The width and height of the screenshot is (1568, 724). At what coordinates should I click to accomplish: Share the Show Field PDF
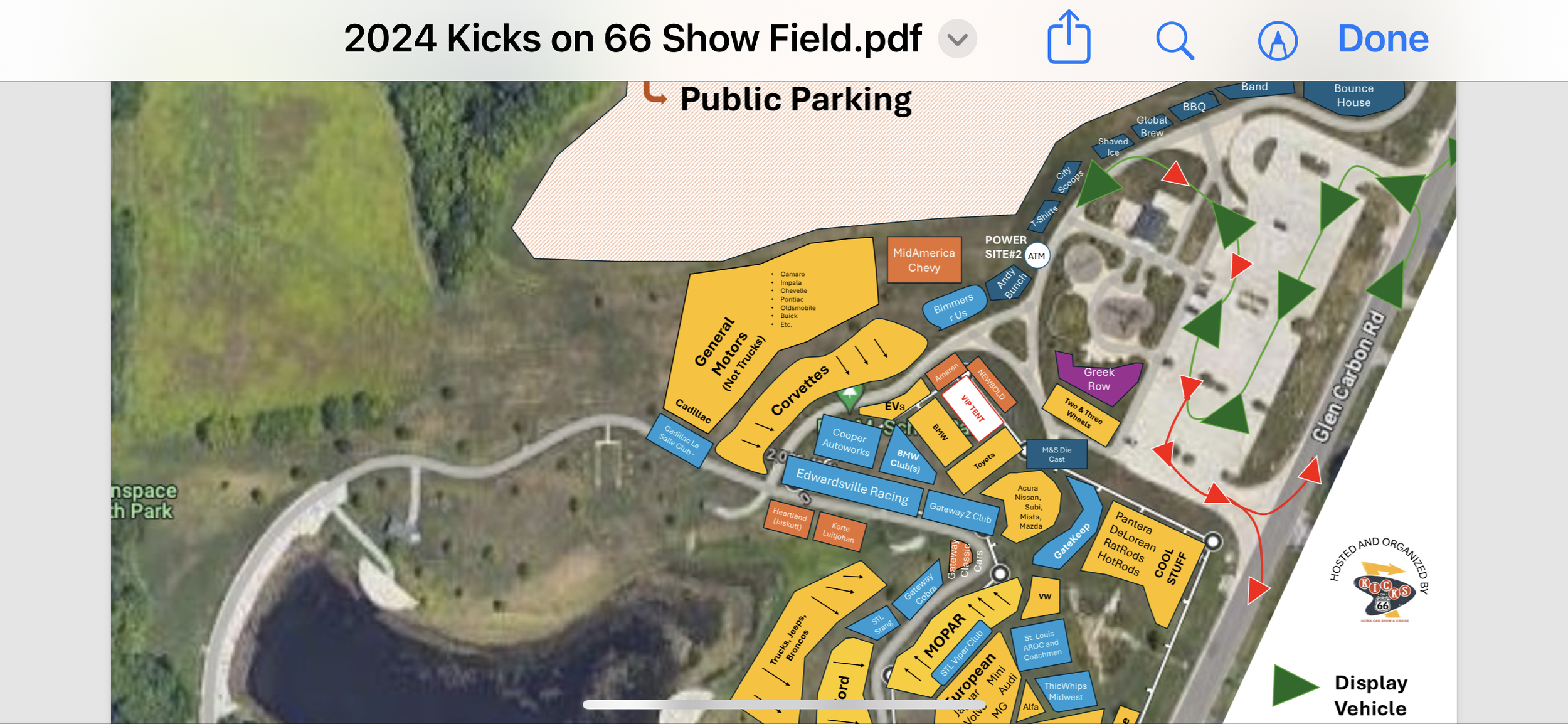point(1069,38)
